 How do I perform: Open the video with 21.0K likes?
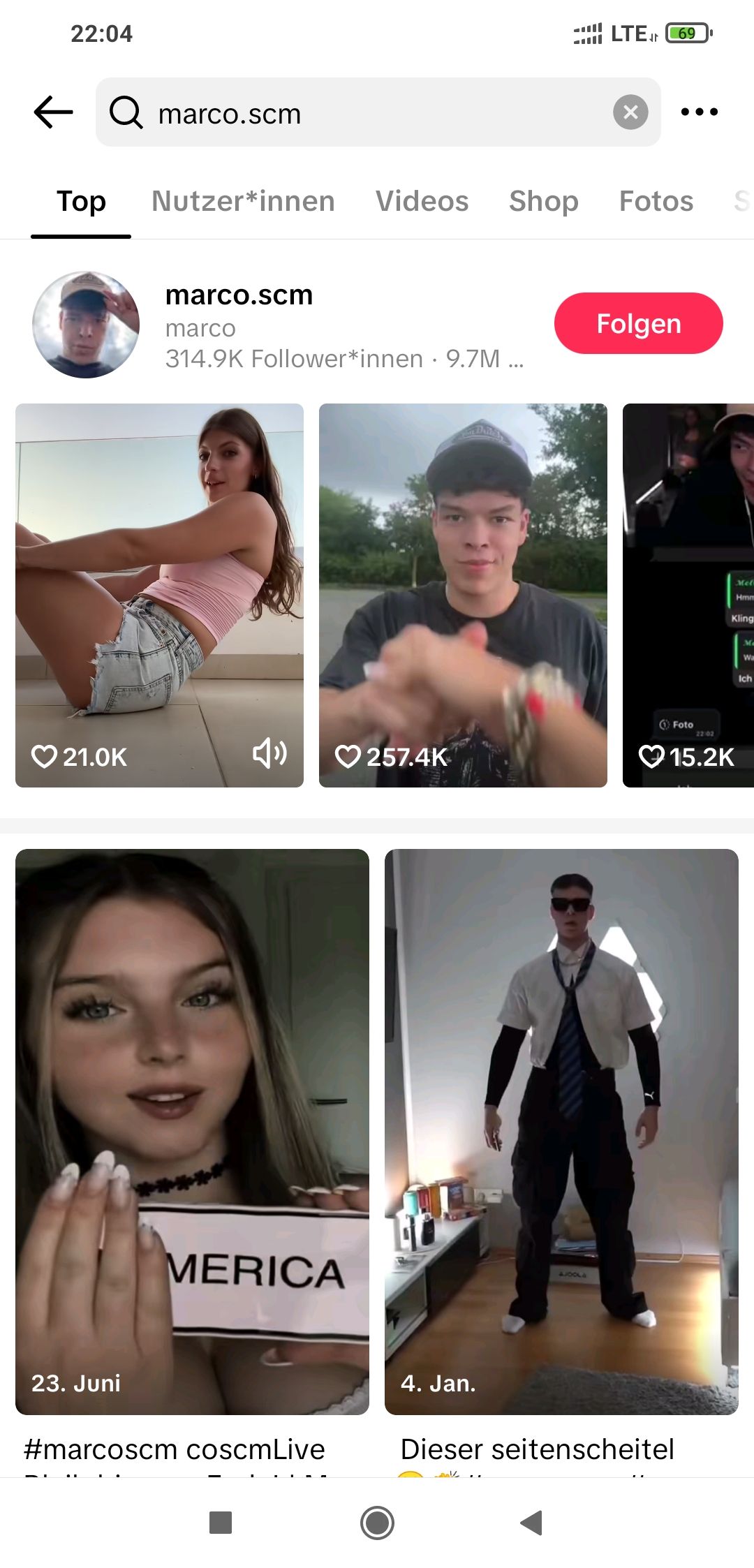pos(159,595)
